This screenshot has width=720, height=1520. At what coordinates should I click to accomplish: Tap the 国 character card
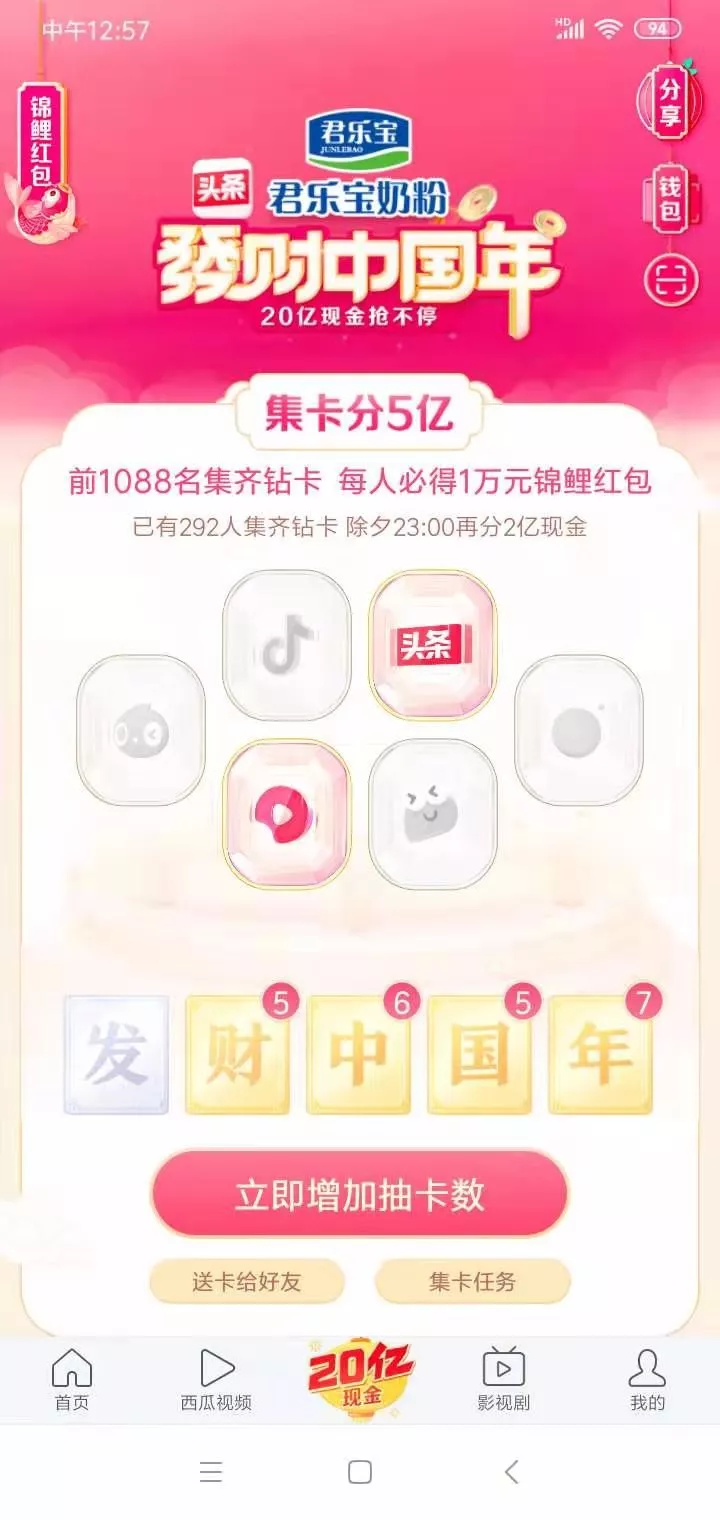coord(480,1054)
